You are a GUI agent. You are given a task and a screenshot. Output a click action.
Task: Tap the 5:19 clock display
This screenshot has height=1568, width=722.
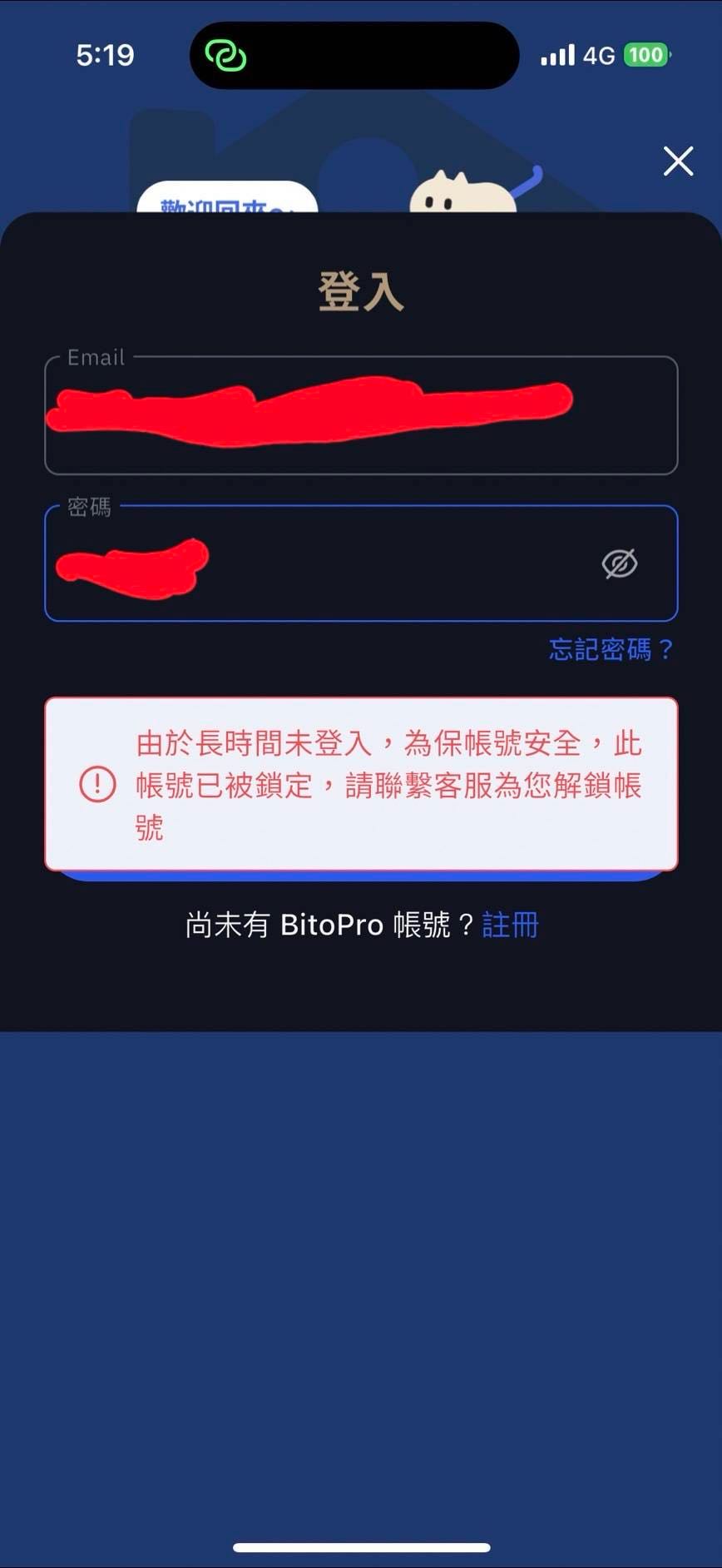coord(105,55)
